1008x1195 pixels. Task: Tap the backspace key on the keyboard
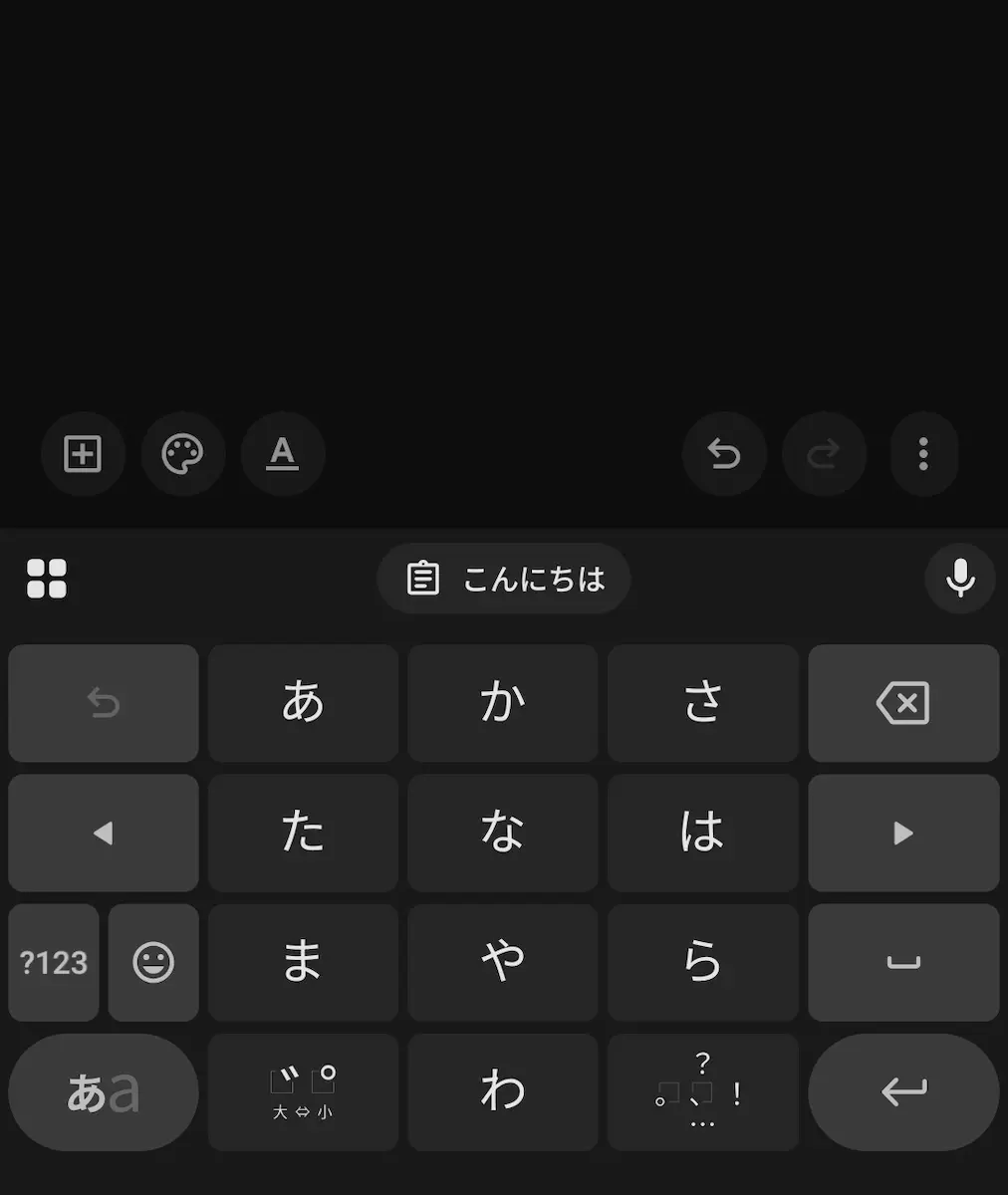tap(903, 703)
